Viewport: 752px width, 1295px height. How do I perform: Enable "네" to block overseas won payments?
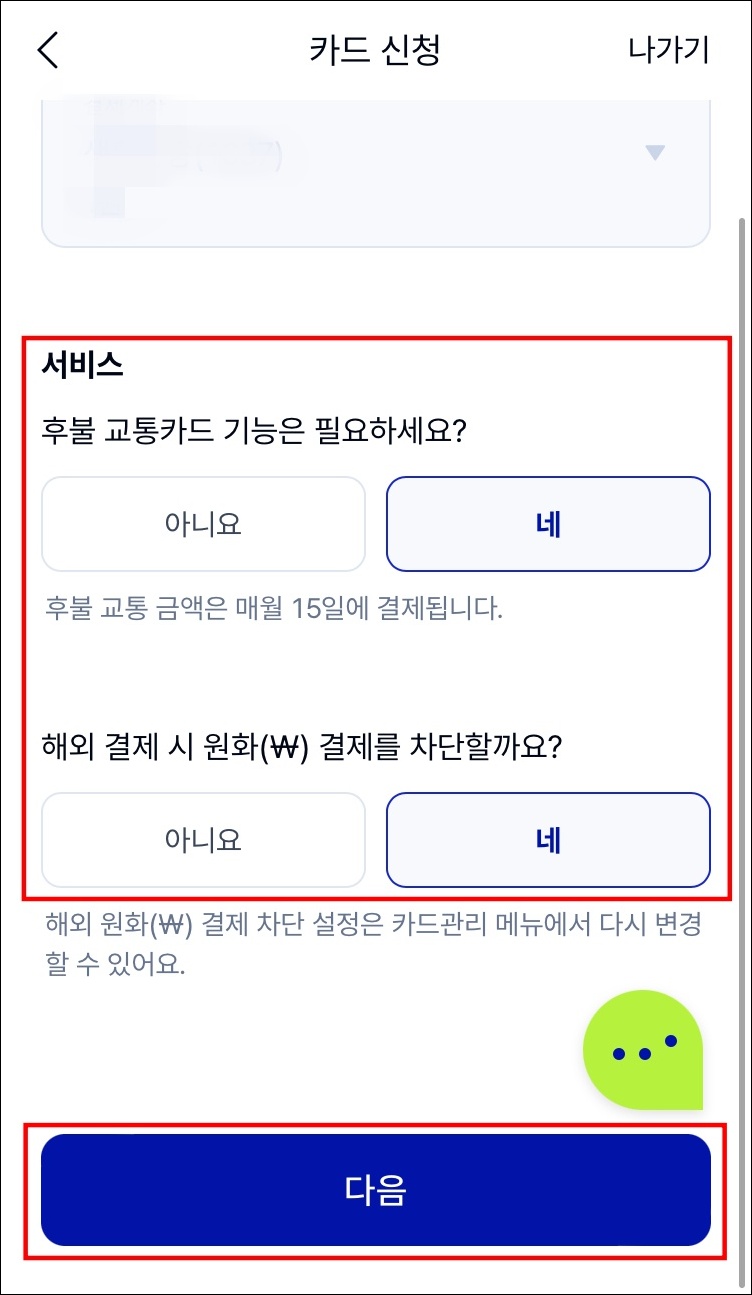point(548,840)
